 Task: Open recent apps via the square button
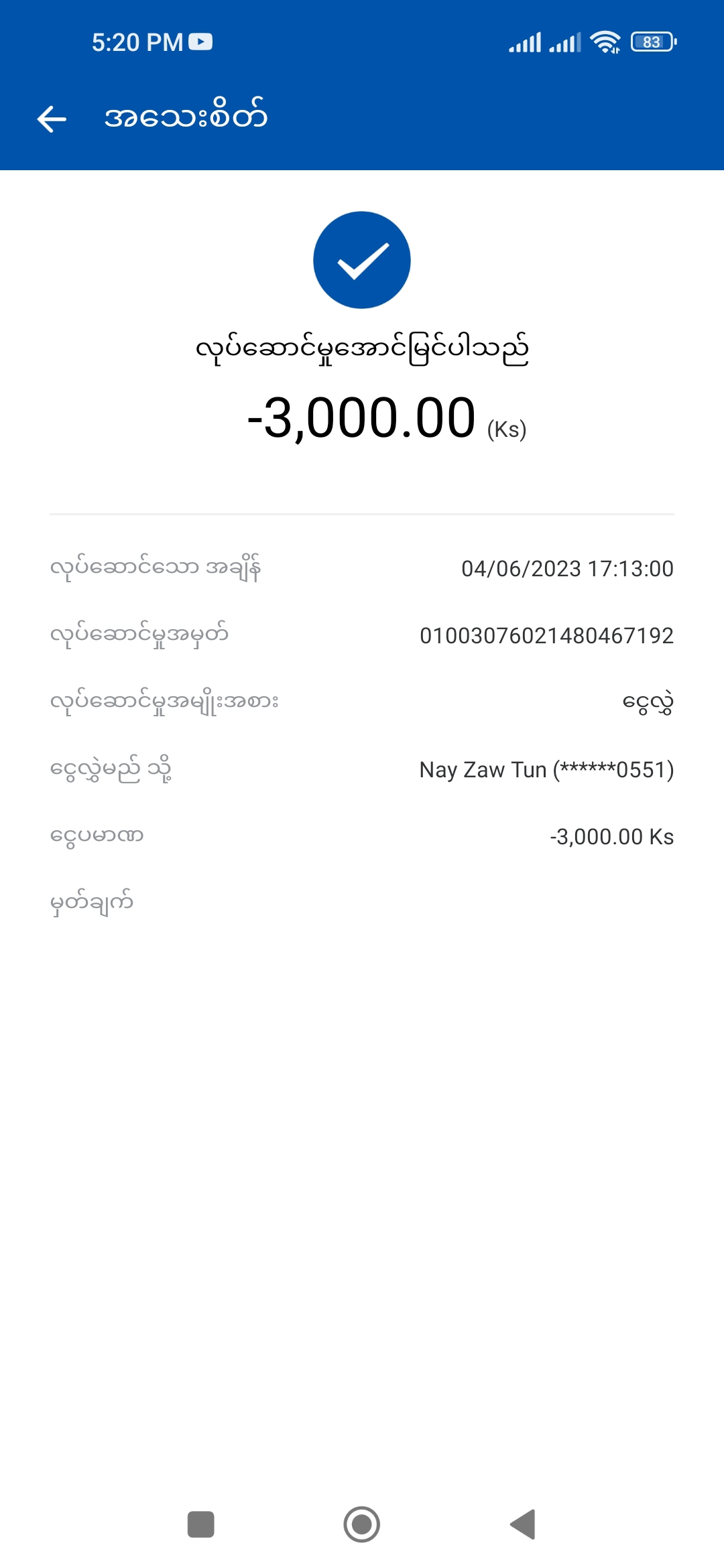pyautogui.click(x=200, y=1524)
